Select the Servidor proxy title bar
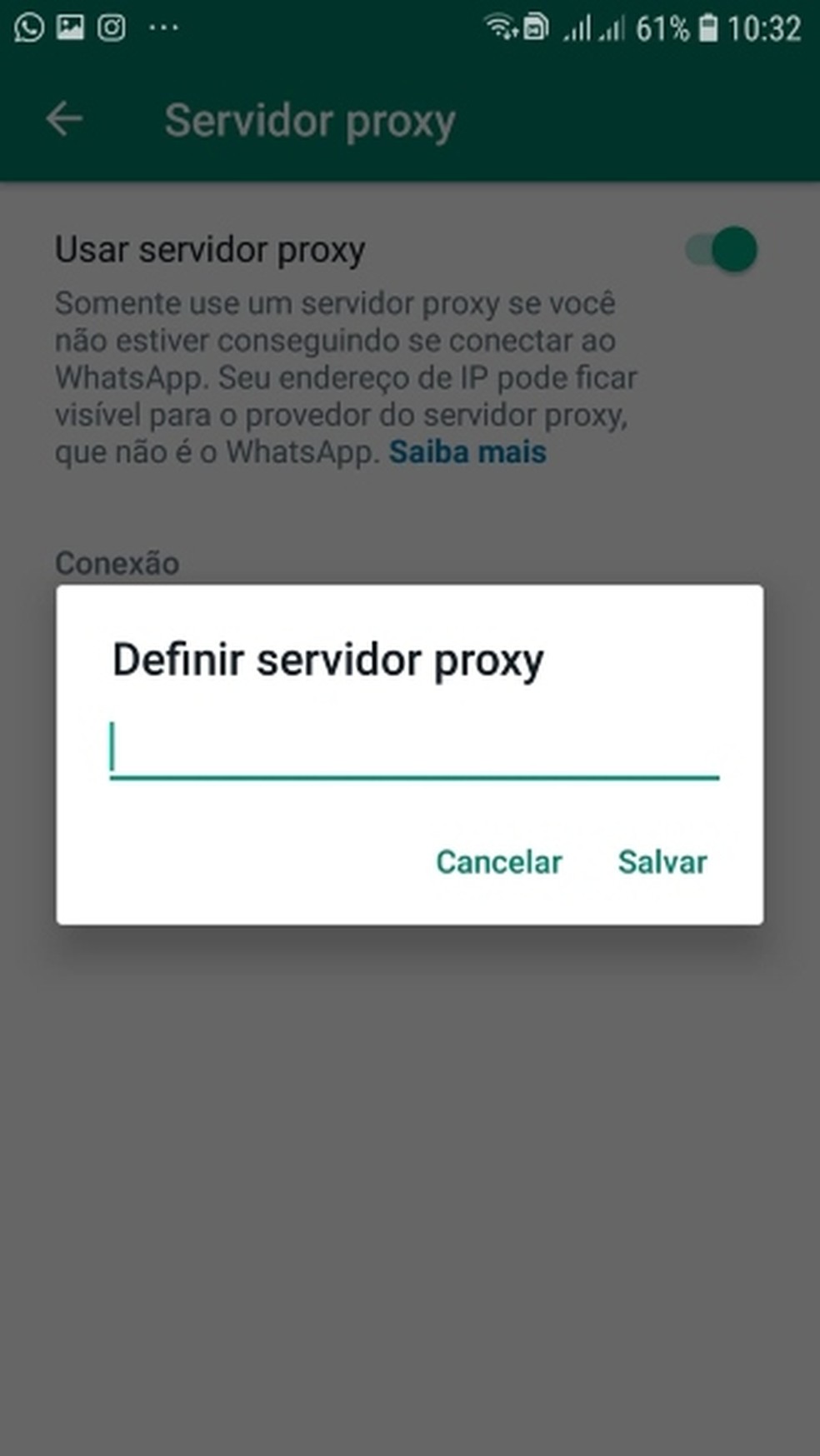The image size is (820, 1456). [309, 120]
